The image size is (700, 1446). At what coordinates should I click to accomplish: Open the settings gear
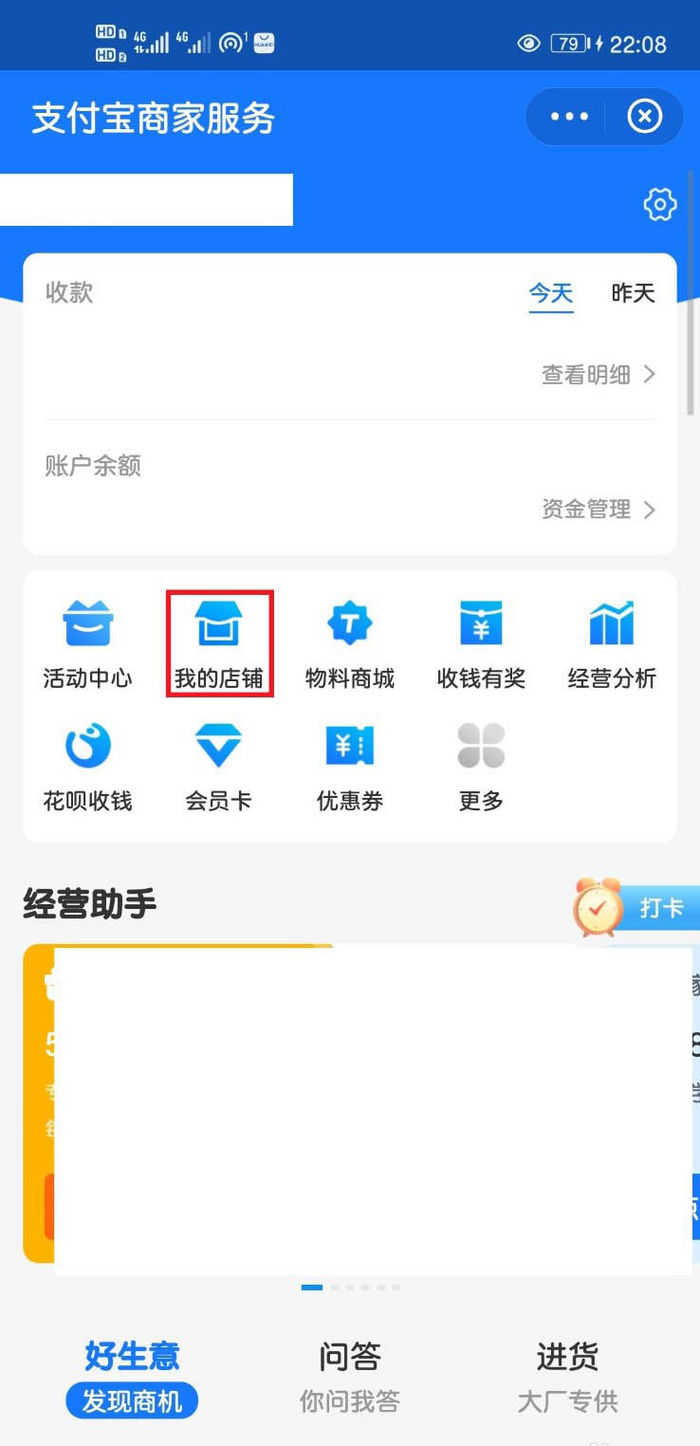click(660, 205)
